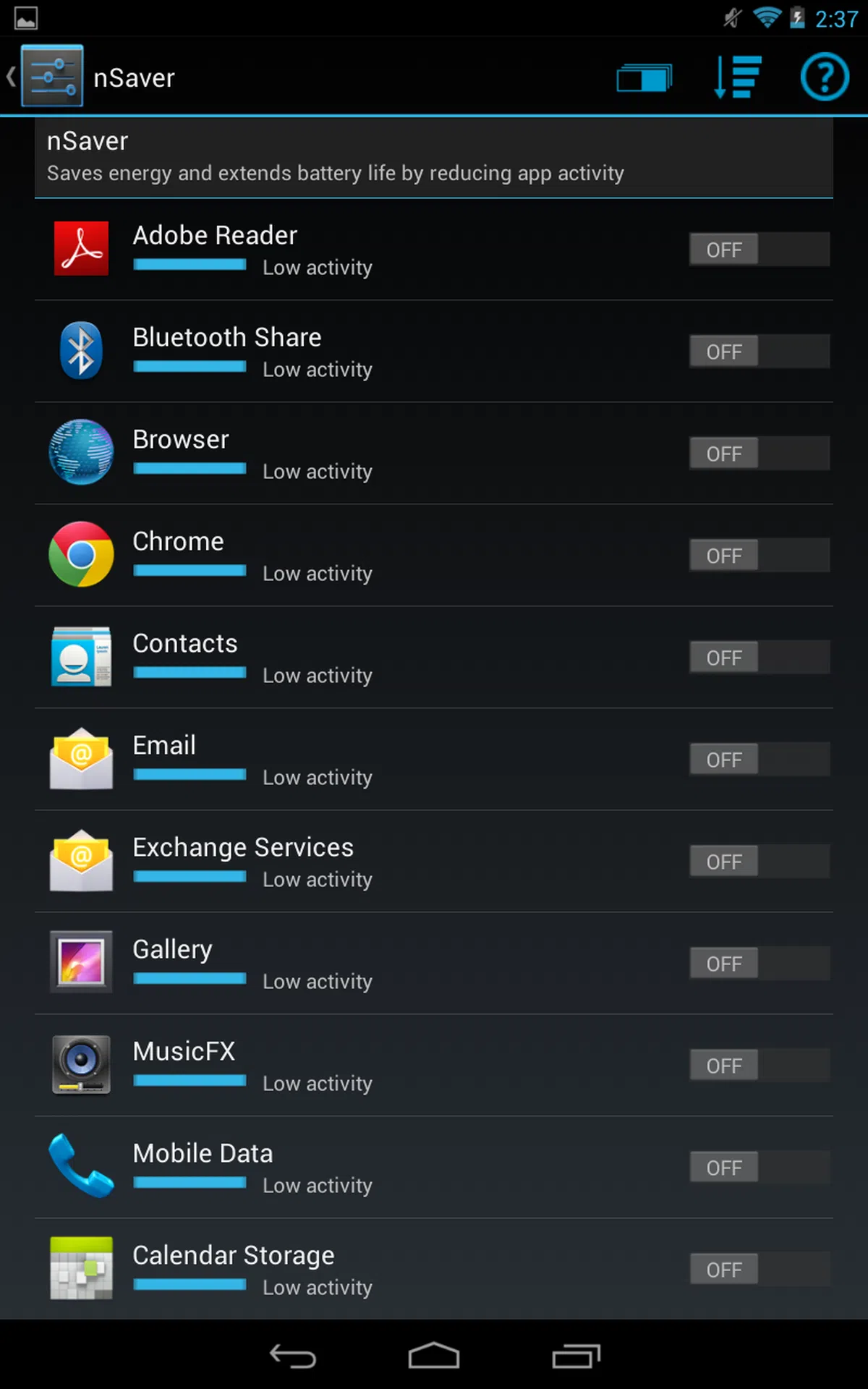
Task: Toggle the Browser switch on
Action: [x=759, y=454]
